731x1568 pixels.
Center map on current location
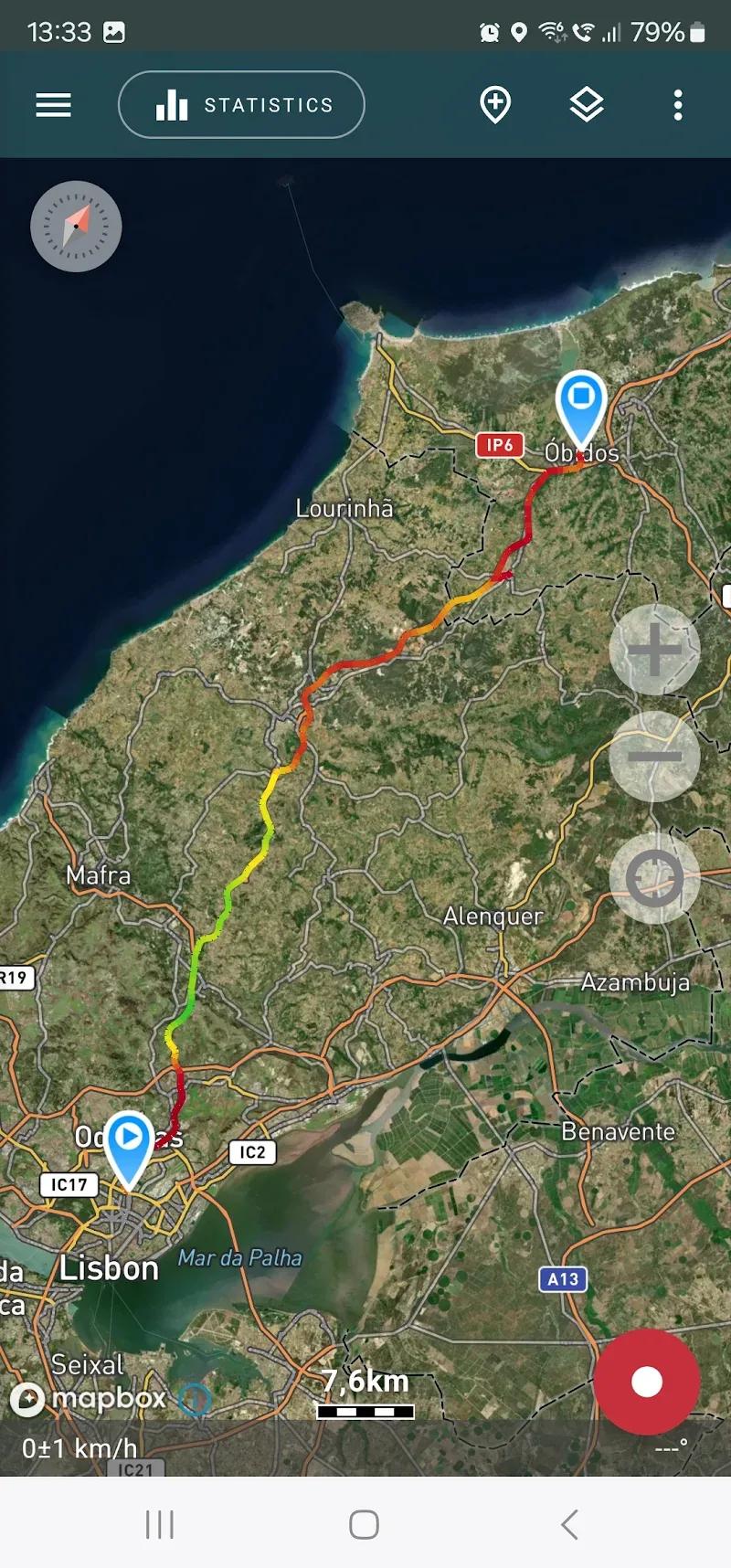coord(654,878)
